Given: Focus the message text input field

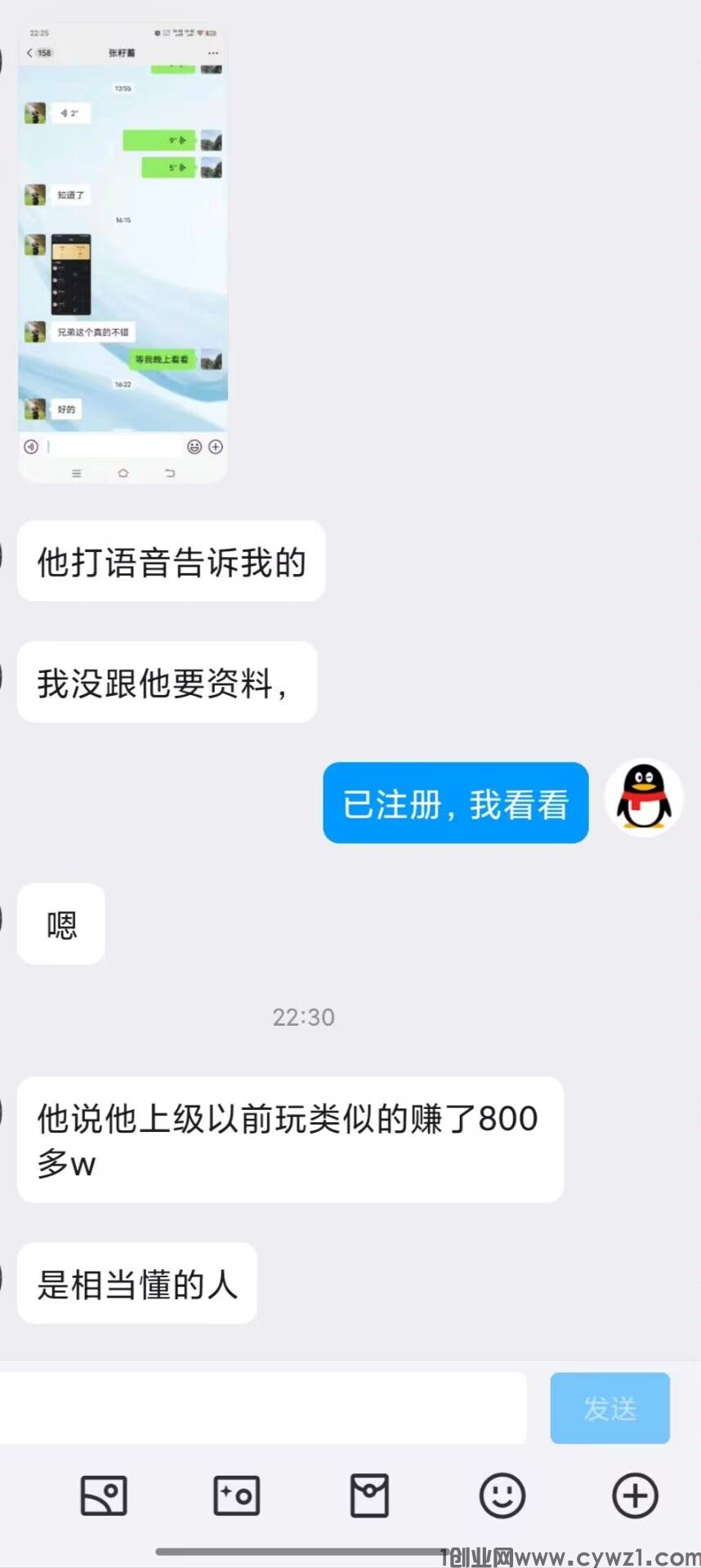Looking at the screenshot, I should click(x=261, y=1408).
